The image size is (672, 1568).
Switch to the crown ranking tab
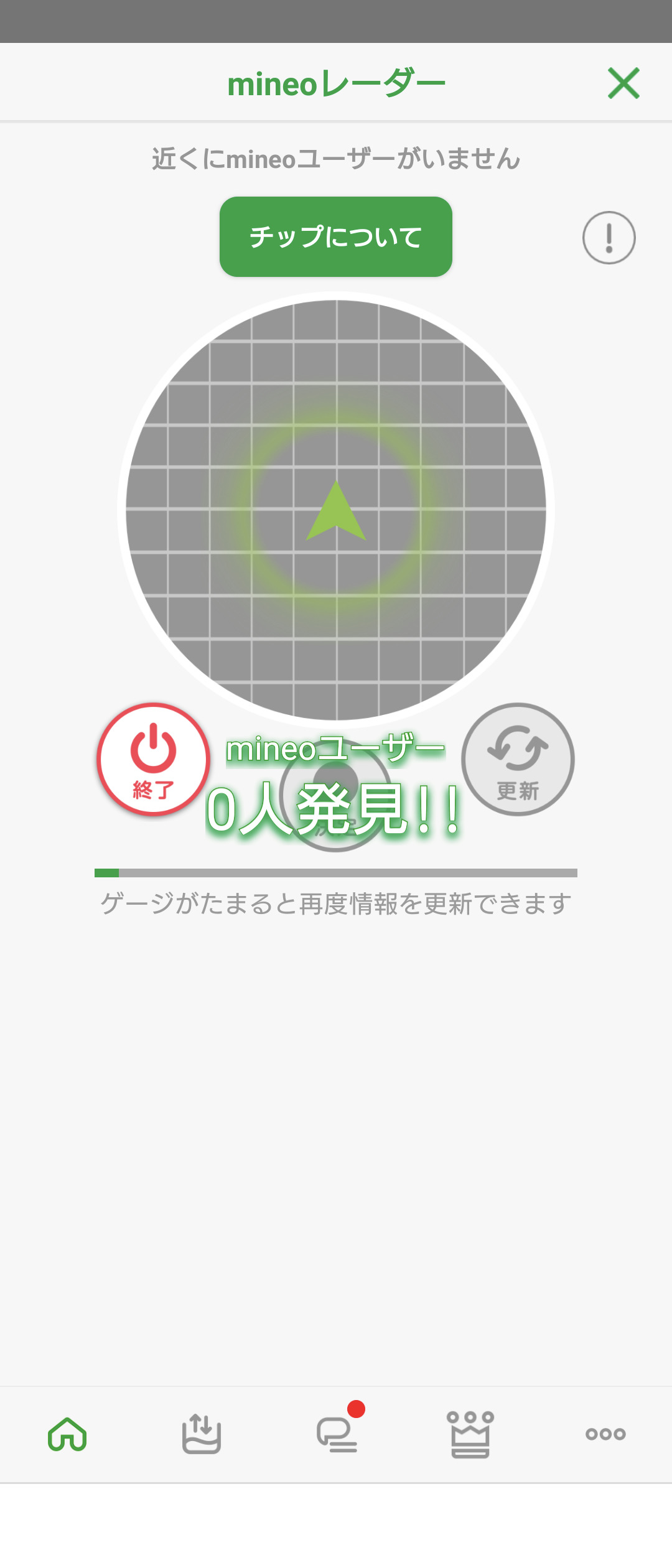click(470, 1434)
